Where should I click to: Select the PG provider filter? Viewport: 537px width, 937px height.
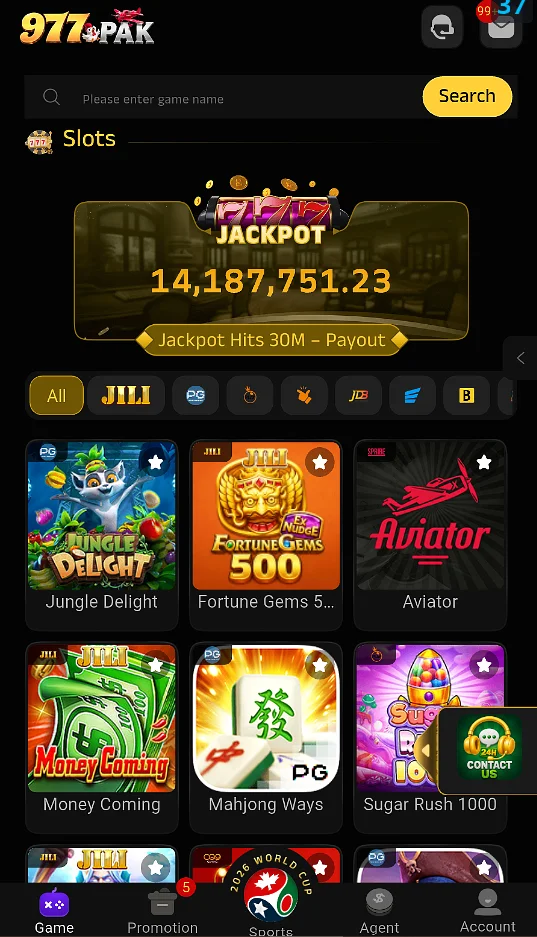195,396
